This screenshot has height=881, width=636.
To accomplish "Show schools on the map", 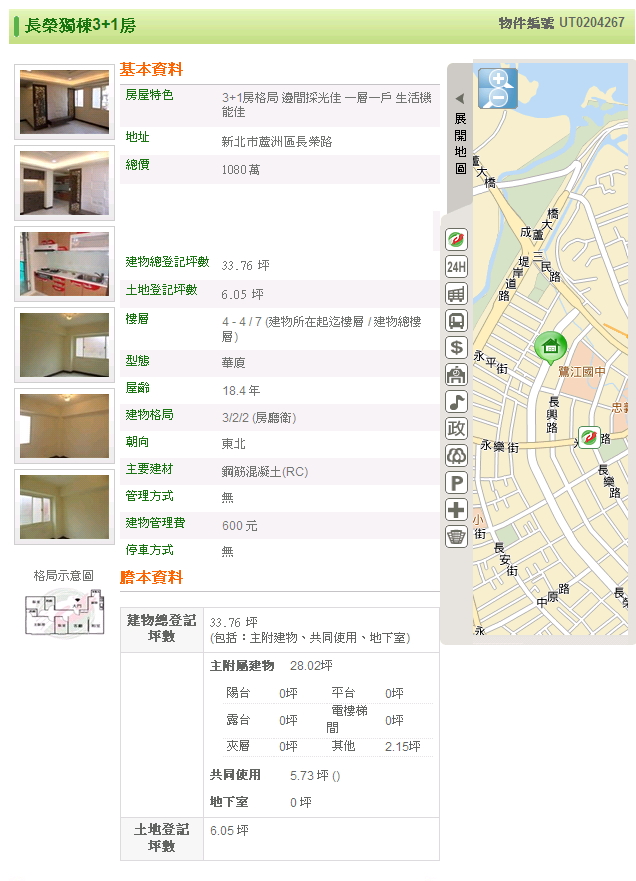I will point(456,375).
